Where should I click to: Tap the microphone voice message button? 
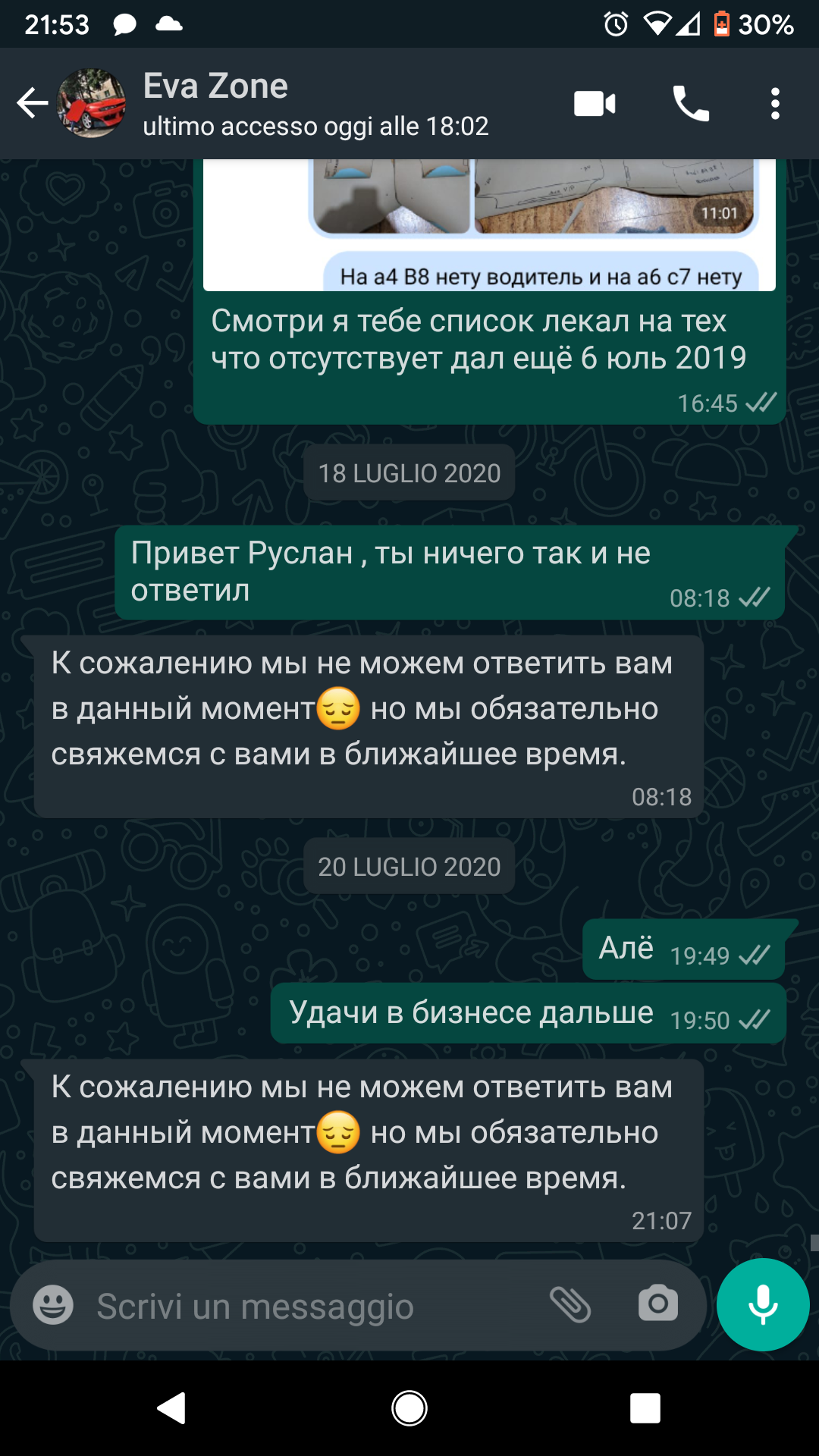[x=763, y=1304]
